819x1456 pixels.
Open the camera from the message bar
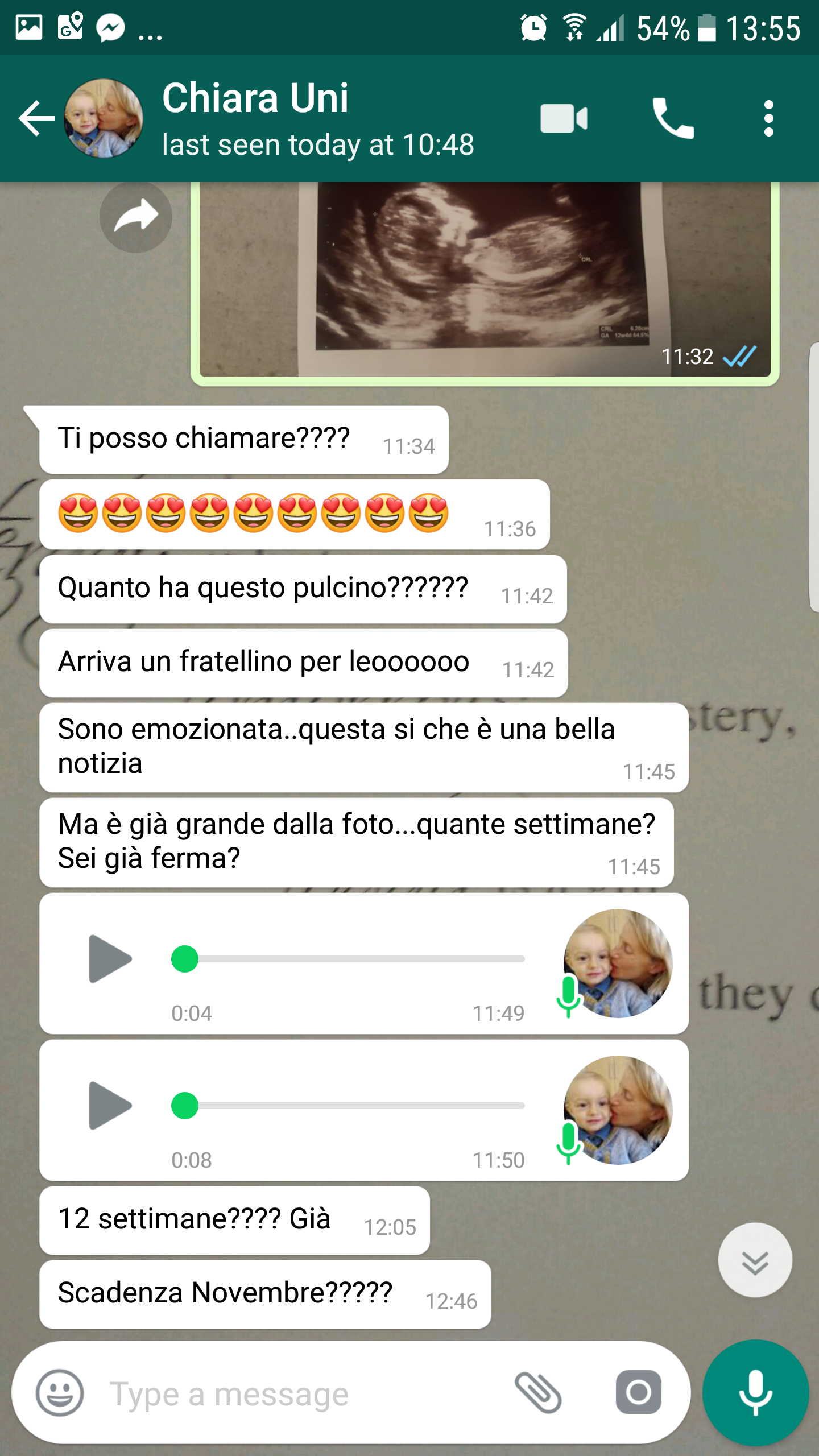tap(638, 1392)
